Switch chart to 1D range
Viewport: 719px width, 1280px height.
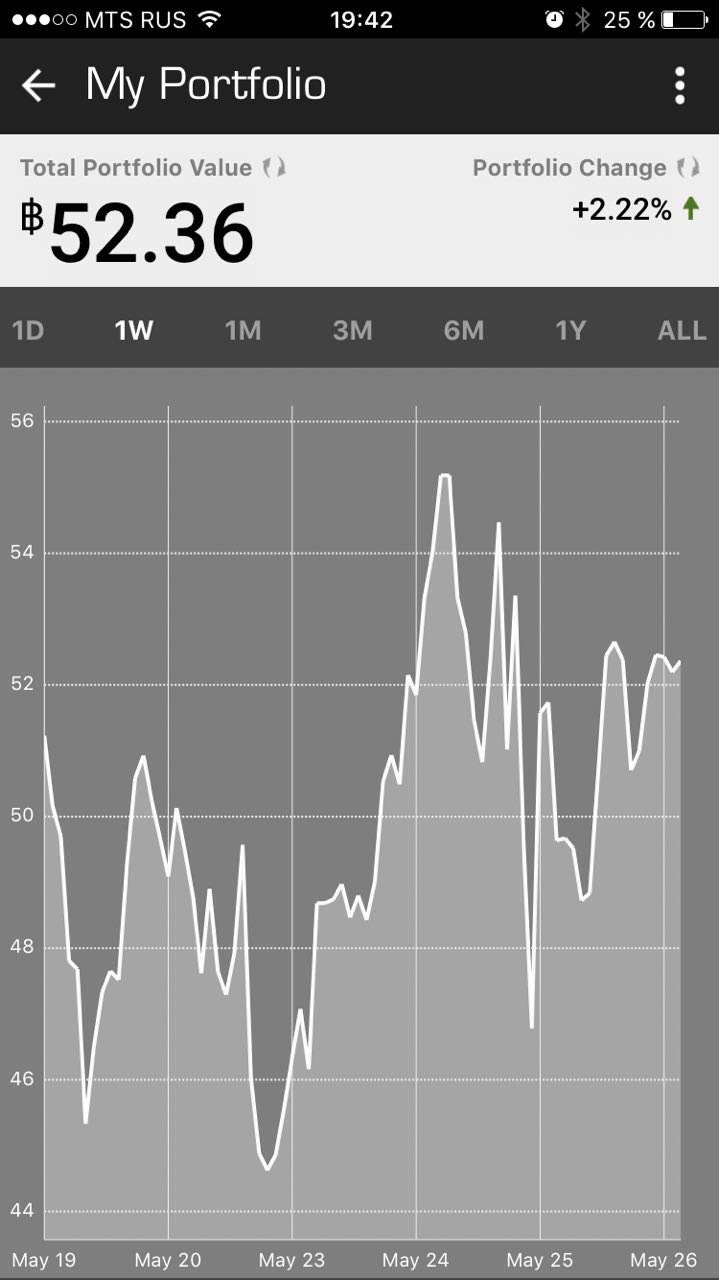[28, 330]
